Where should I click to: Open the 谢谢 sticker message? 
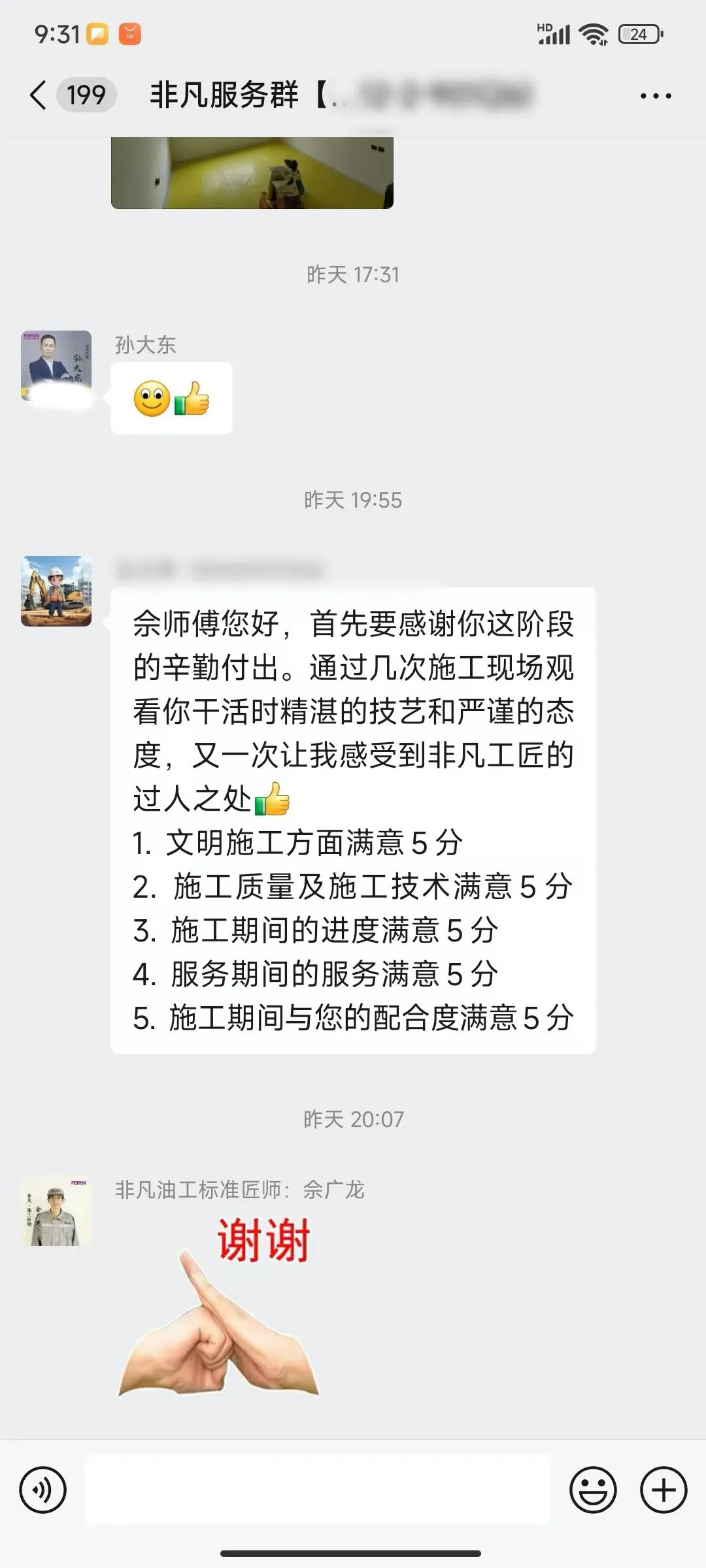coord(219,1307)
